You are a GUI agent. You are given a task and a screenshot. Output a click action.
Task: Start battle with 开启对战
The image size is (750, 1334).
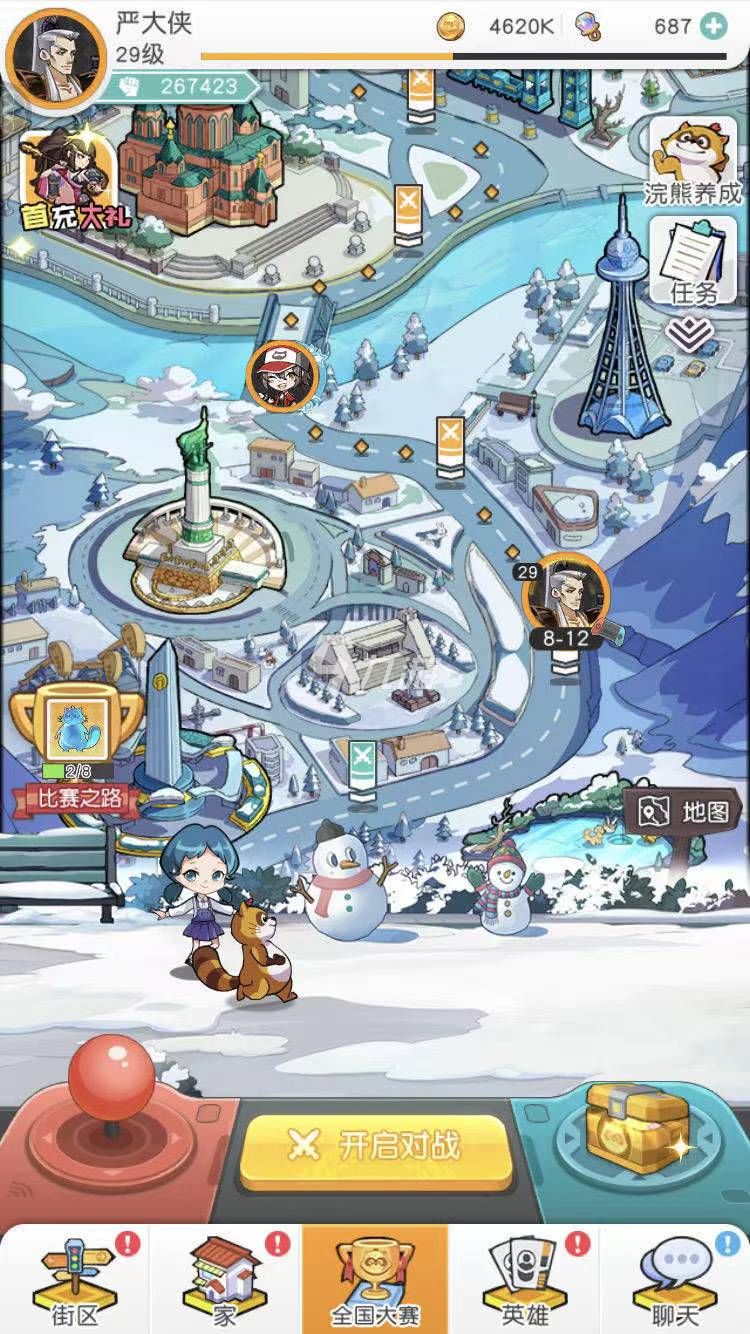click(x=376, y=1145)
